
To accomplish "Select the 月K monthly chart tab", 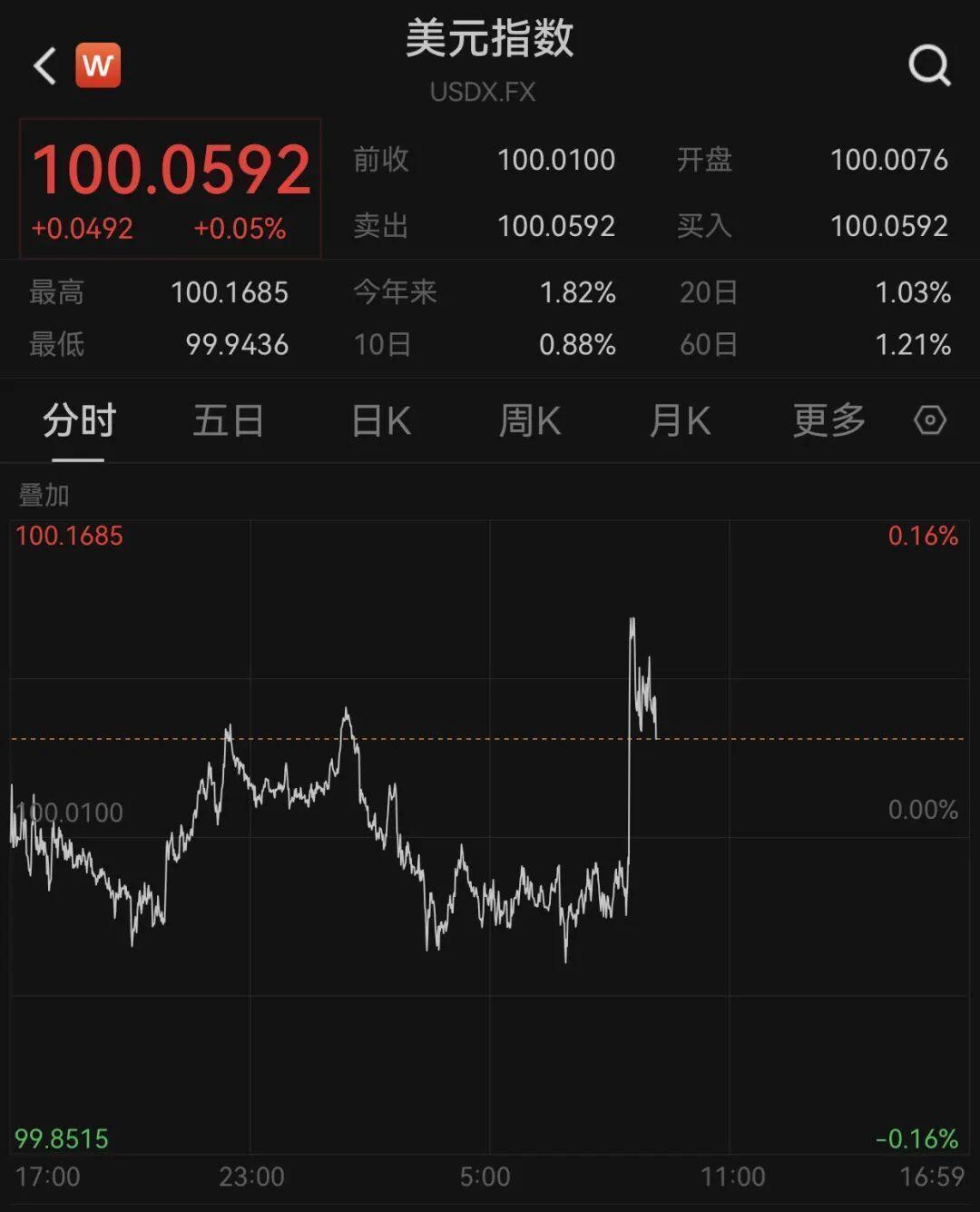I will (679, 420).
